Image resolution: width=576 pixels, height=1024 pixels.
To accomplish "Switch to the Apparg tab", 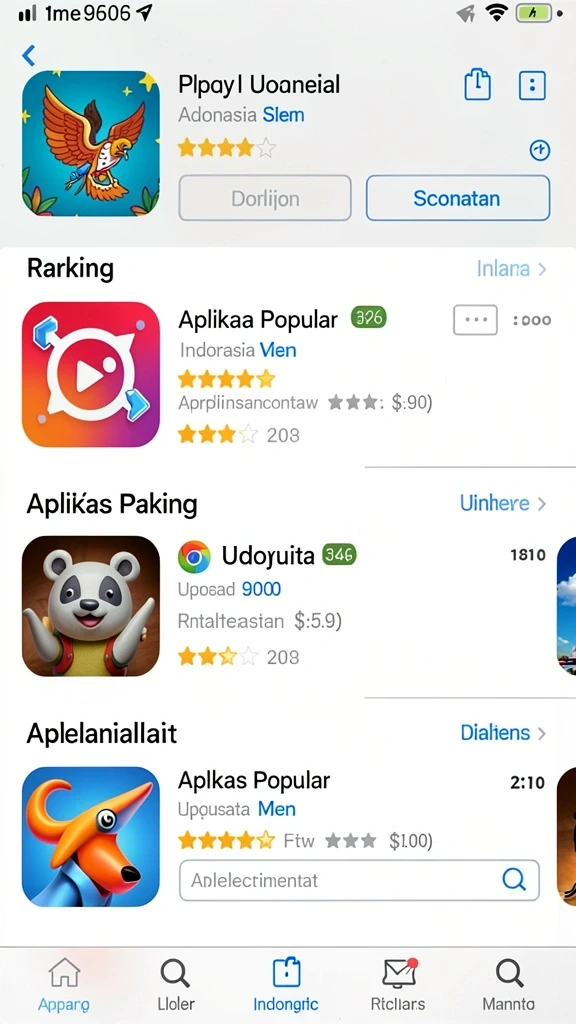I will [64, 985].
